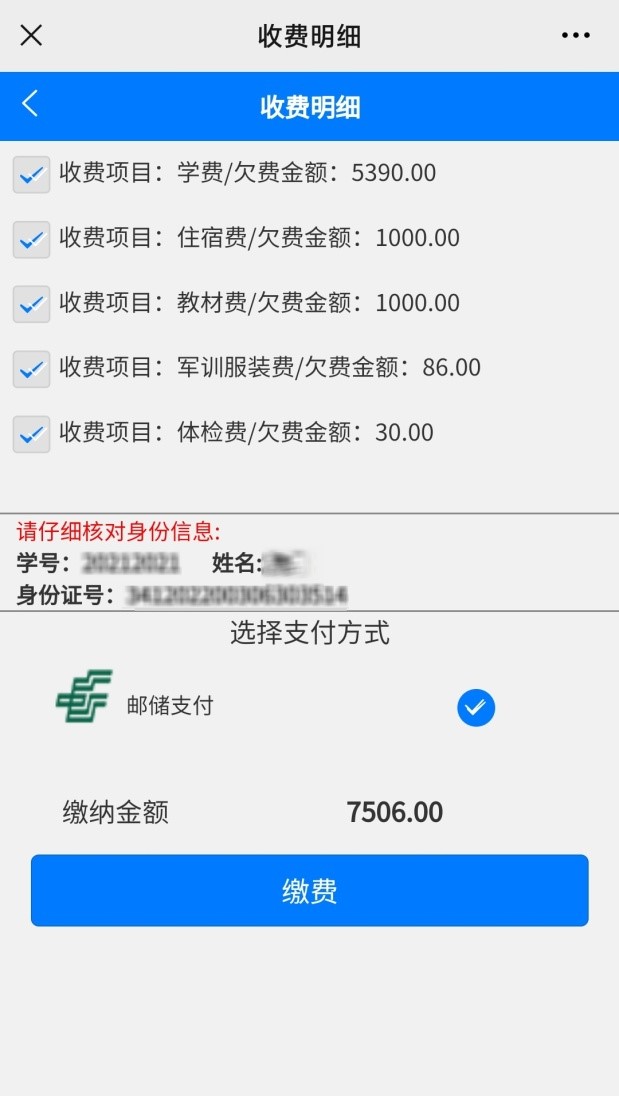The width and height of the screenshot is (619, 1096).
Task: Toggle the 教材费 checkbox
Action: pos(31,304)
